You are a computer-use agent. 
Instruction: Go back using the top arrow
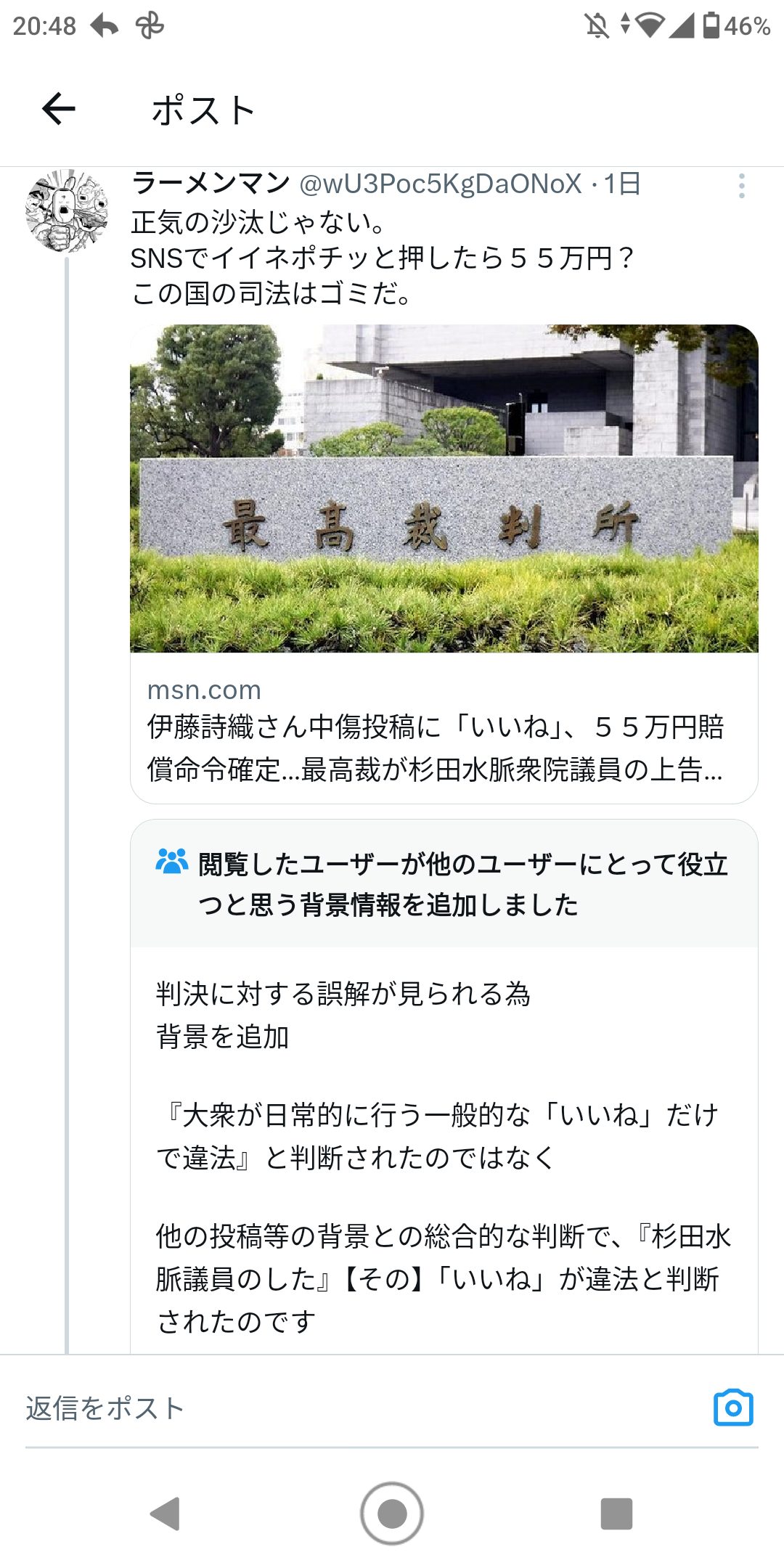(59, 110)
